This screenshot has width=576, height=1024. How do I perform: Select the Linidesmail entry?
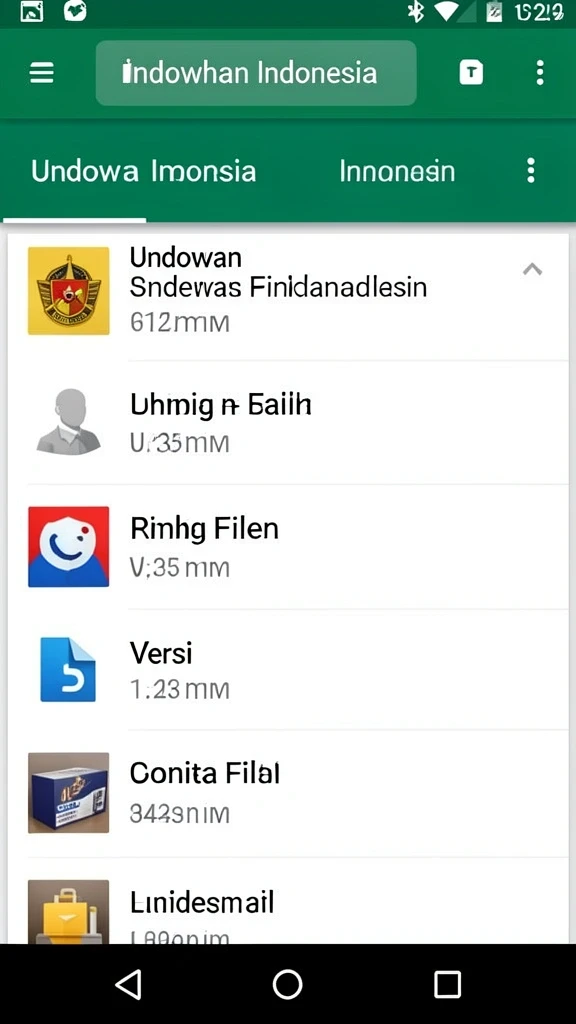288,901
